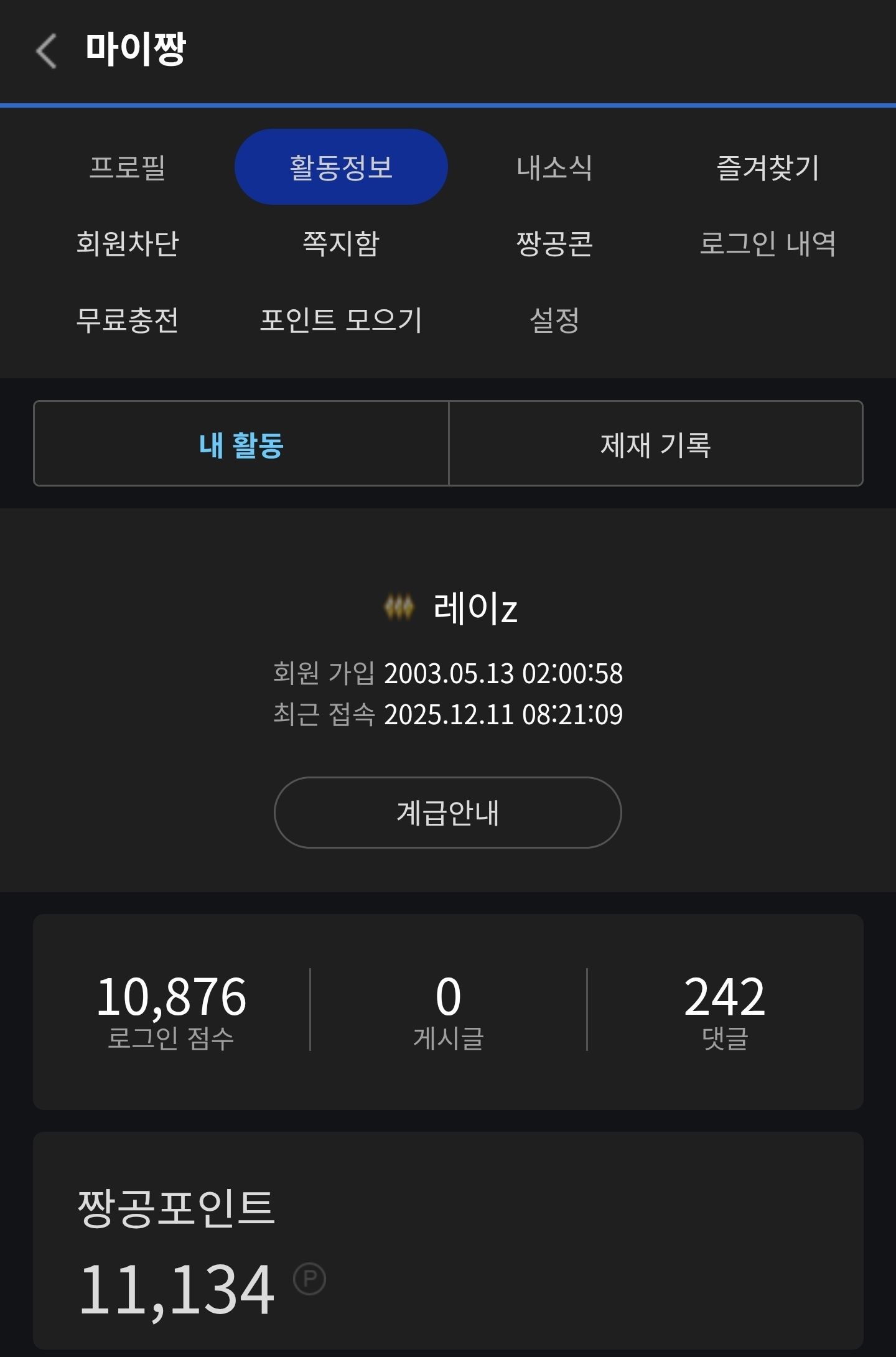Switch to 제재 기록 segment
The image size is (896, 1357).
point(656,444)
